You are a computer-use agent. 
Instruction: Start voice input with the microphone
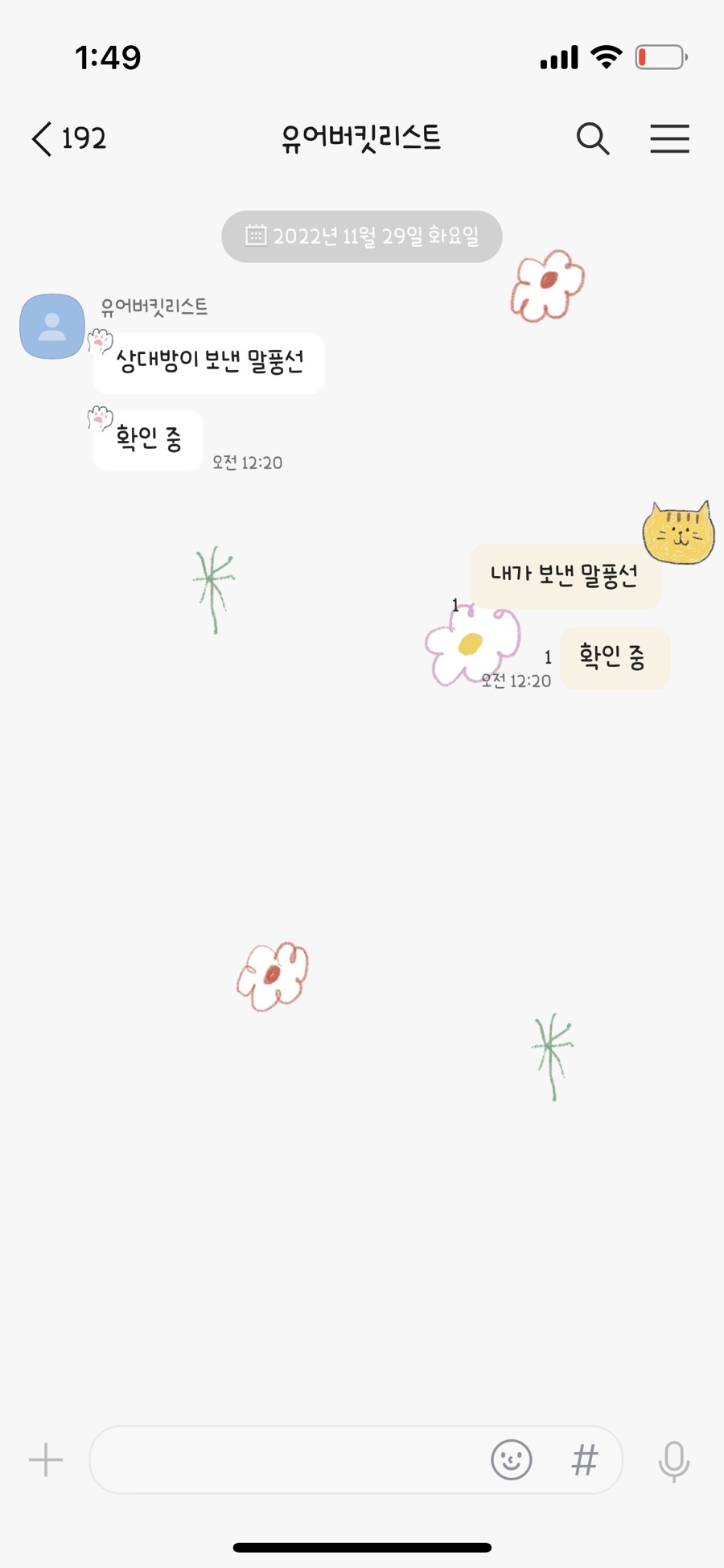[673, 1461]
